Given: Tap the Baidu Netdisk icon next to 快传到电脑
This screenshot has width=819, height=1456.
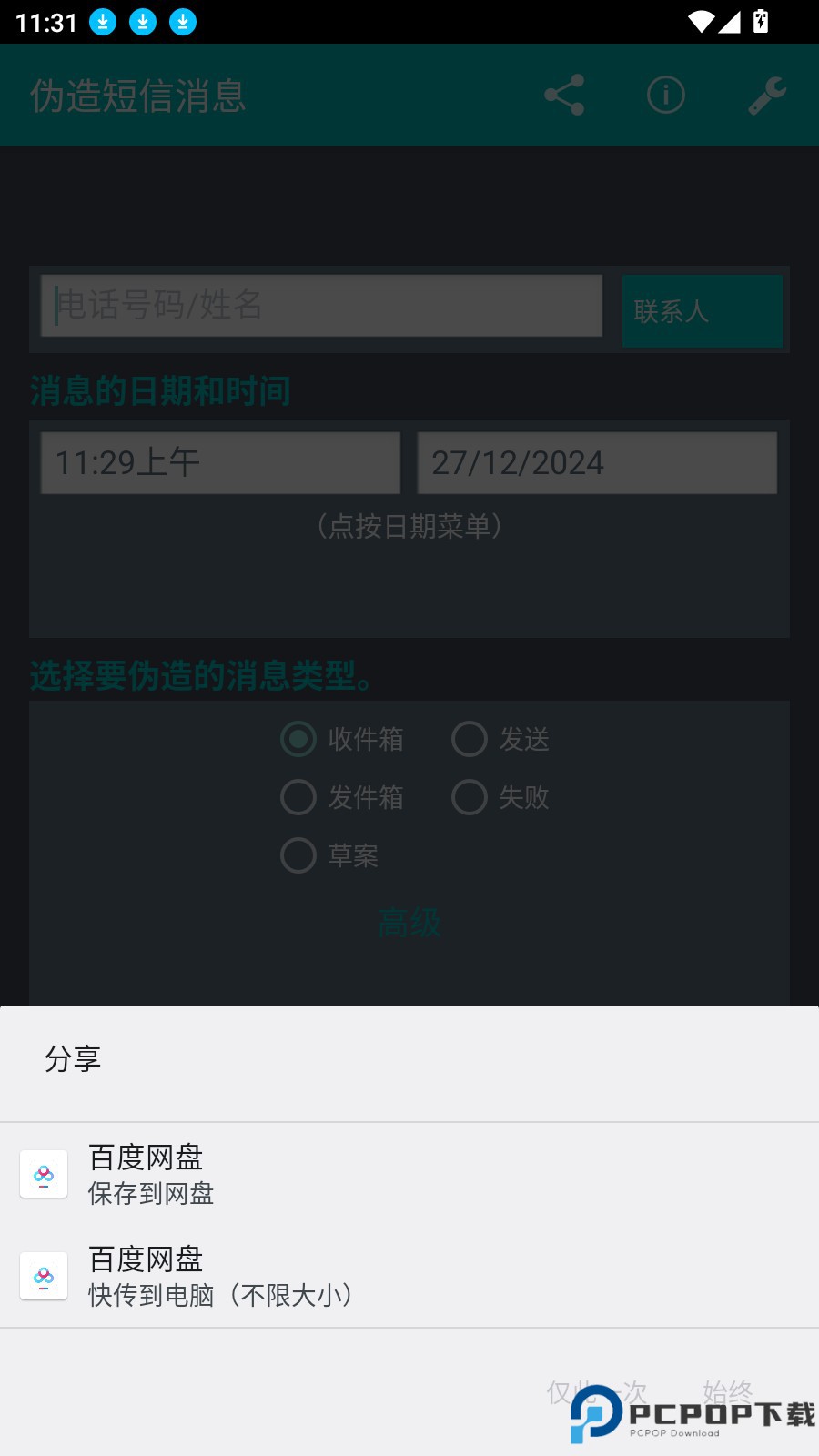Looking at the screenshot, I should [43, 1276].
